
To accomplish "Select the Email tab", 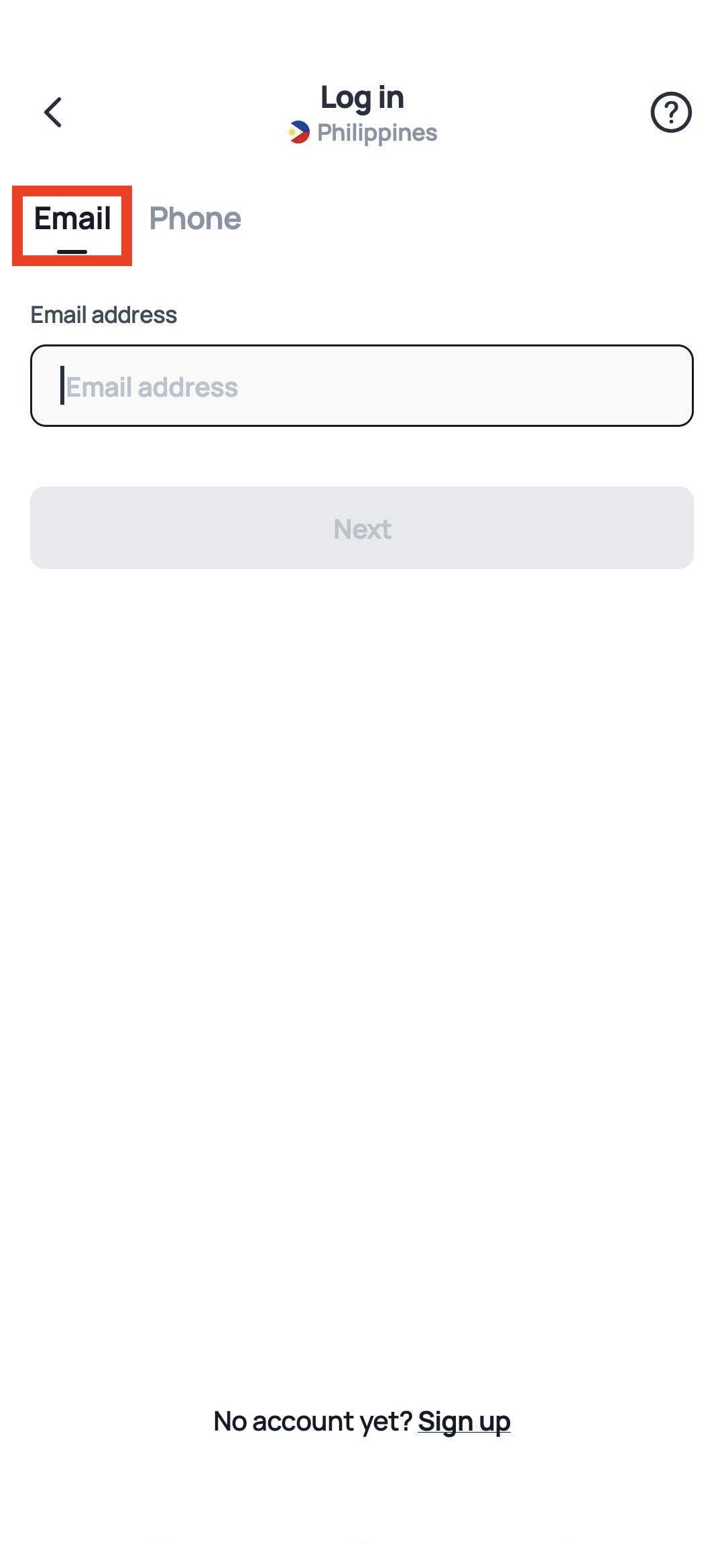I will point(72,220).
